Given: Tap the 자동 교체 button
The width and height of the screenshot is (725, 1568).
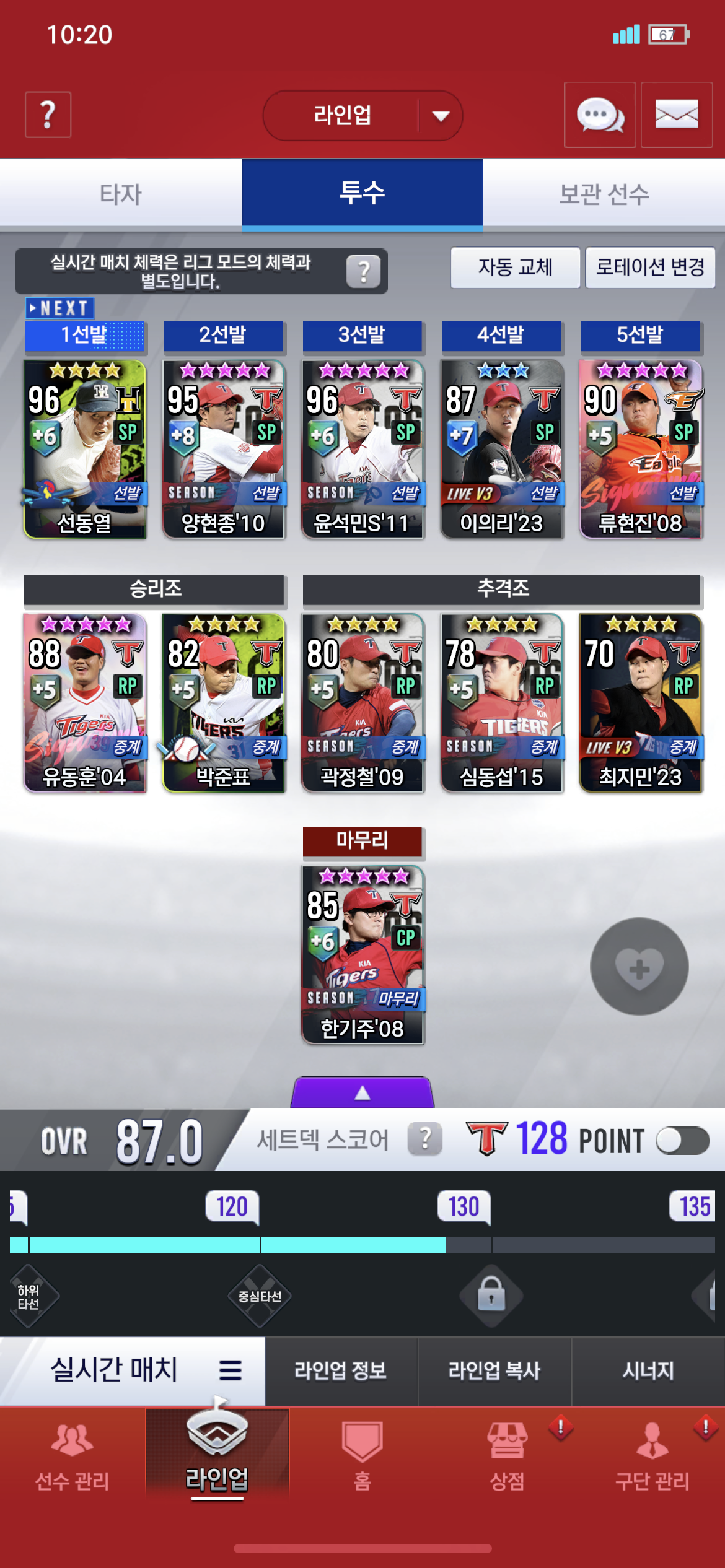Looking at the screenshot, I should (x=515, y=268).
